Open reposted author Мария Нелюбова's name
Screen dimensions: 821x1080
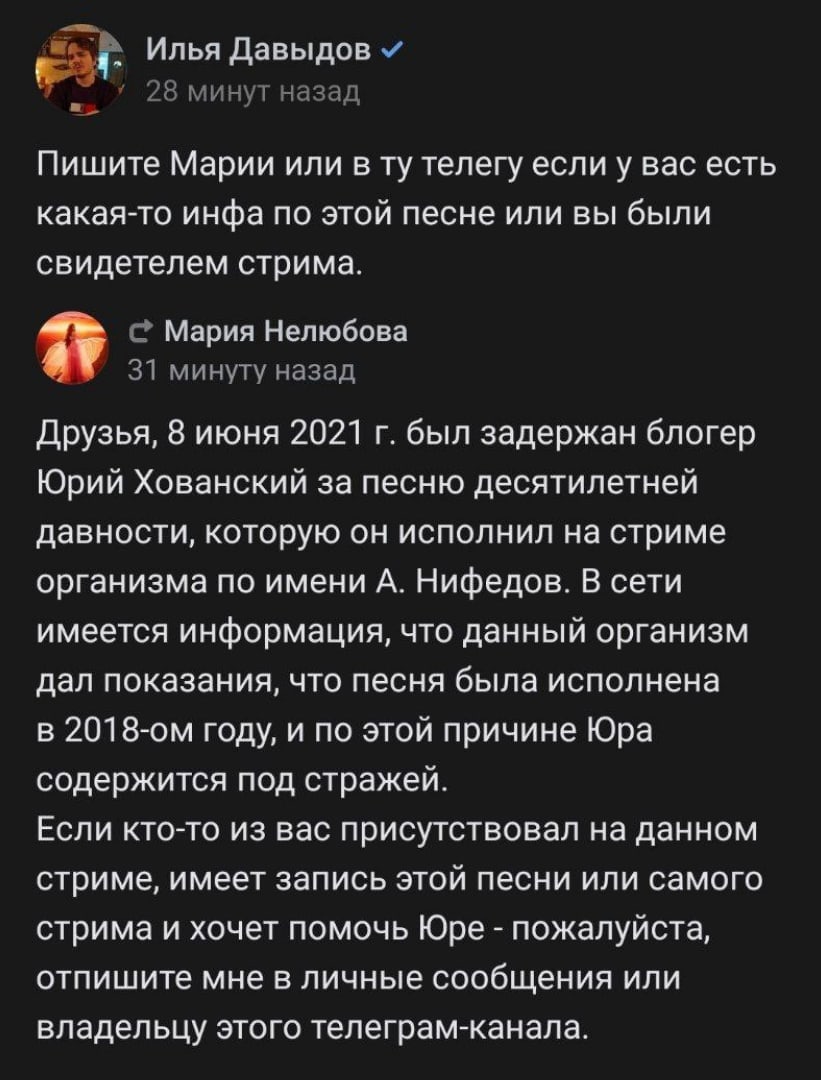click(285, 331)
